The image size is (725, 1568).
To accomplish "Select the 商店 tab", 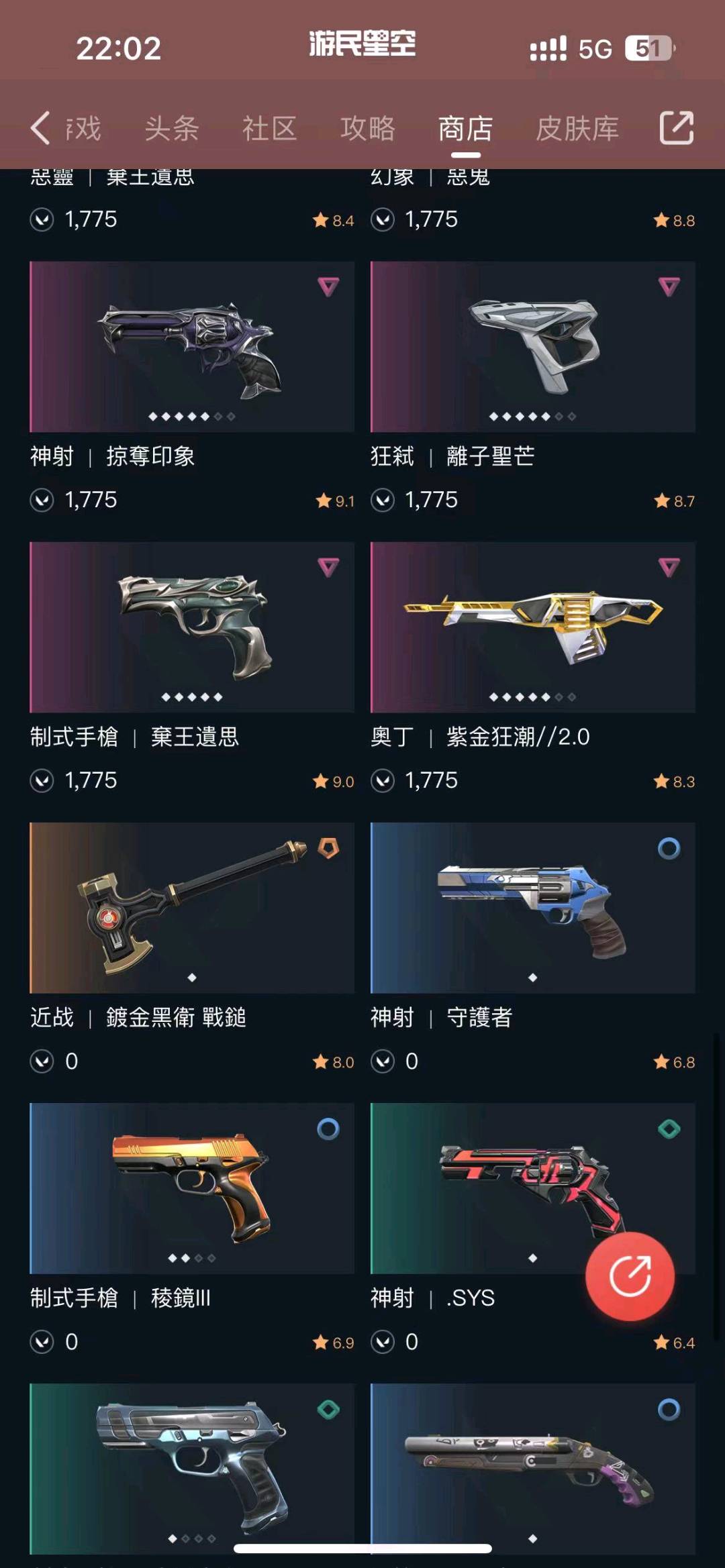I will click(x=465, y=128).
